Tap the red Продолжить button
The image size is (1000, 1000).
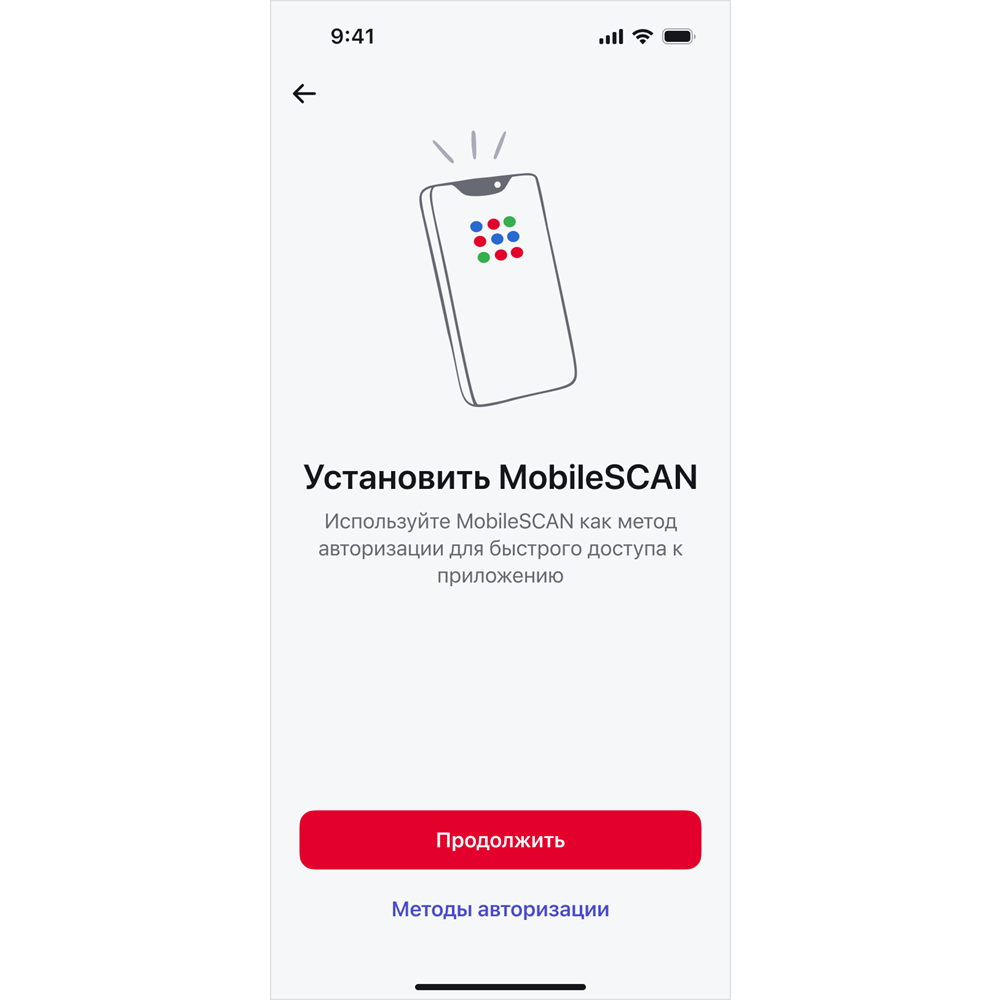[500, 840]
